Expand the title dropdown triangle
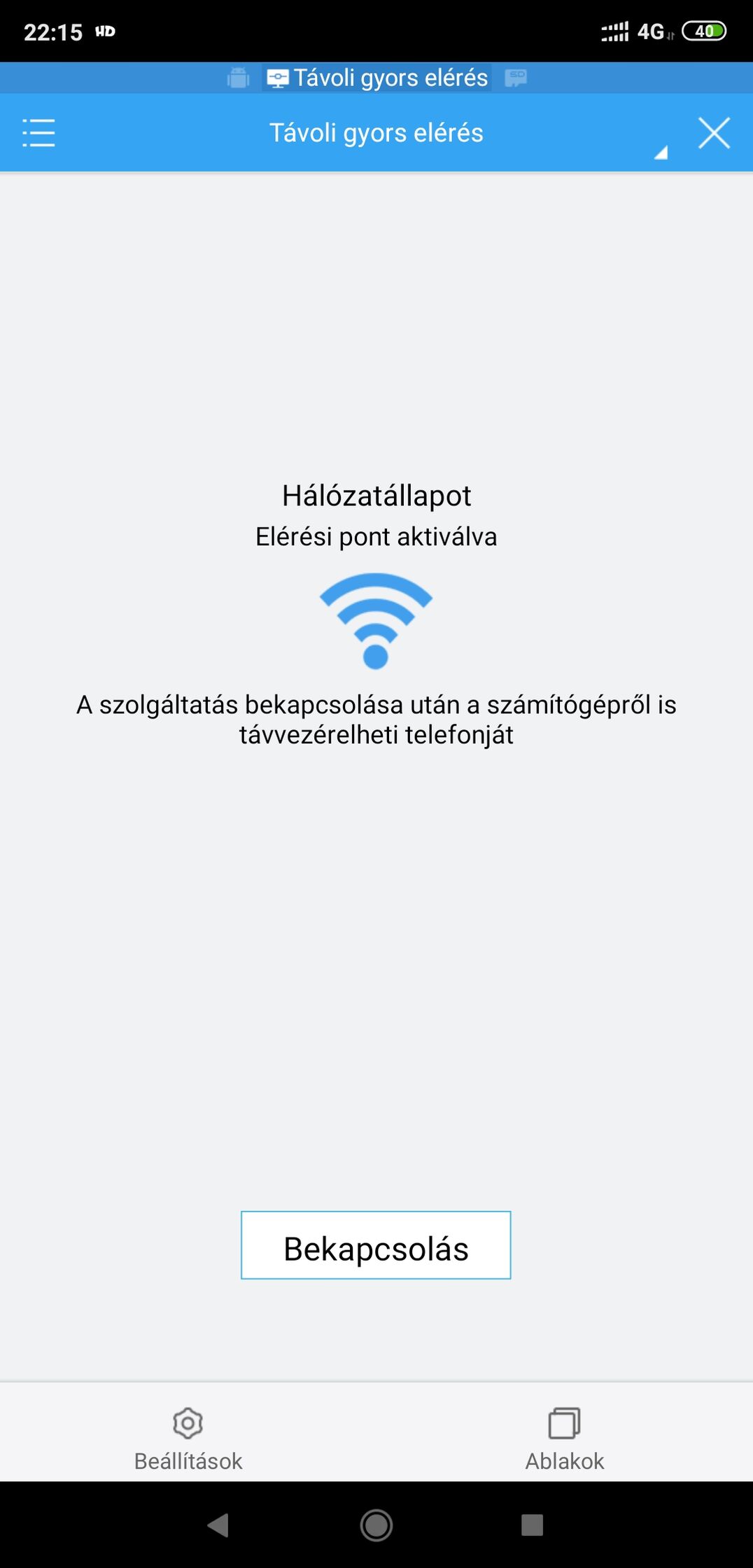This screenshot has height=1568, width=753. (661, 153)
